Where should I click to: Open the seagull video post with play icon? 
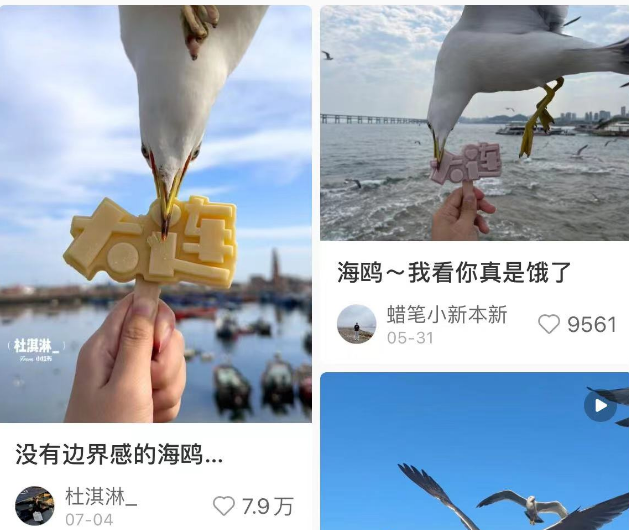pos(474,455)
